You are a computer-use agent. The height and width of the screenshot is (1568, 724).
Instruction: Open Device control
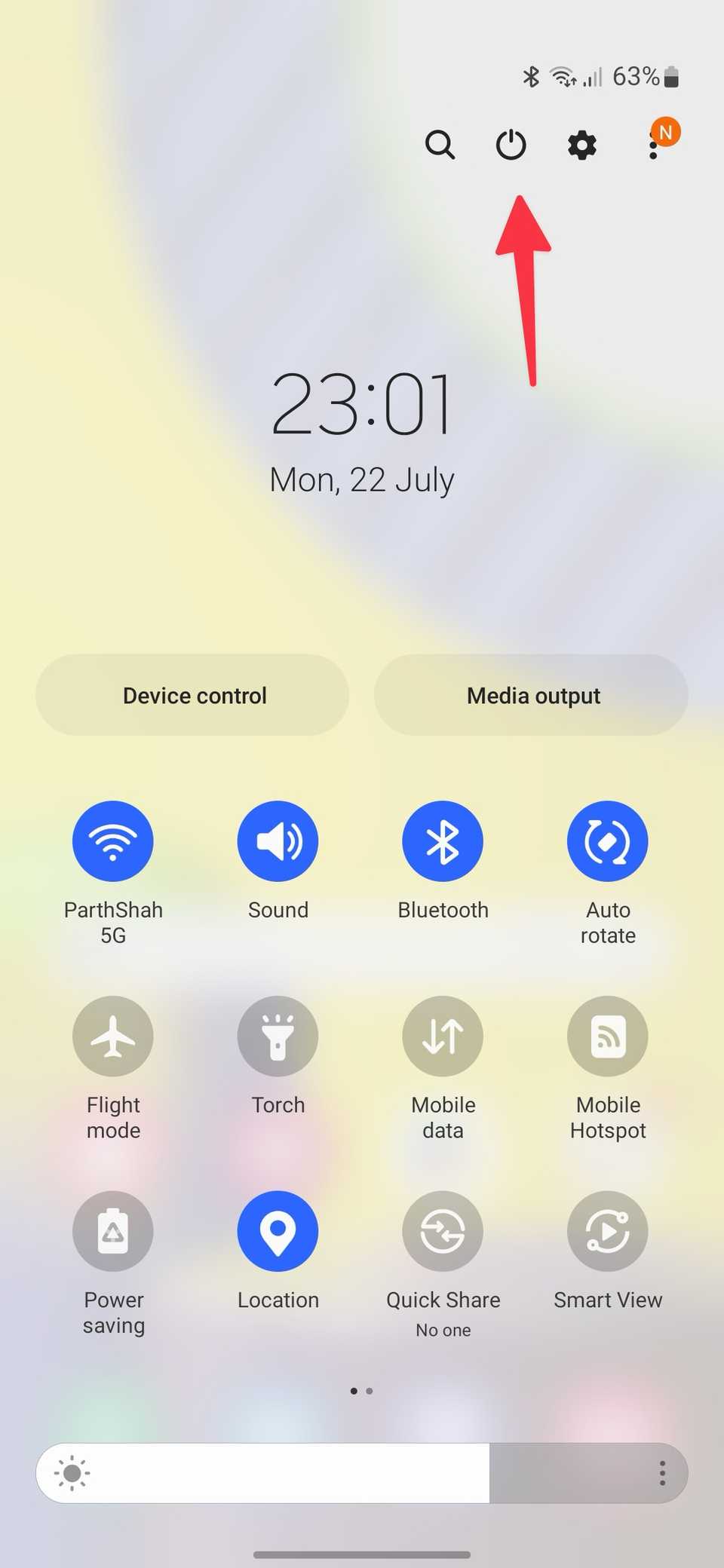tap(193, 695)
